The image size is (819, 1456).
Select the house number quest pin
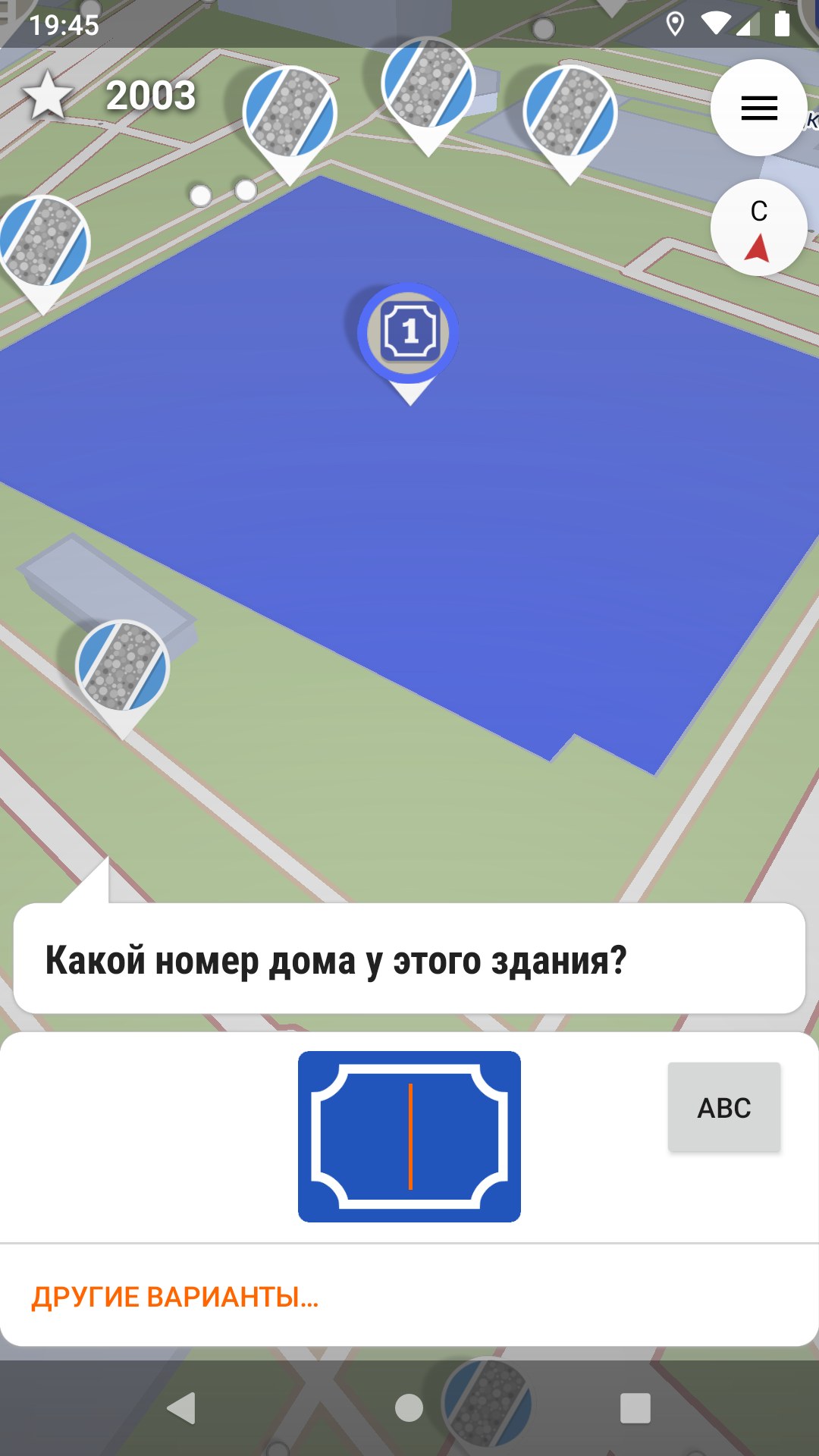tap(408, 334)
